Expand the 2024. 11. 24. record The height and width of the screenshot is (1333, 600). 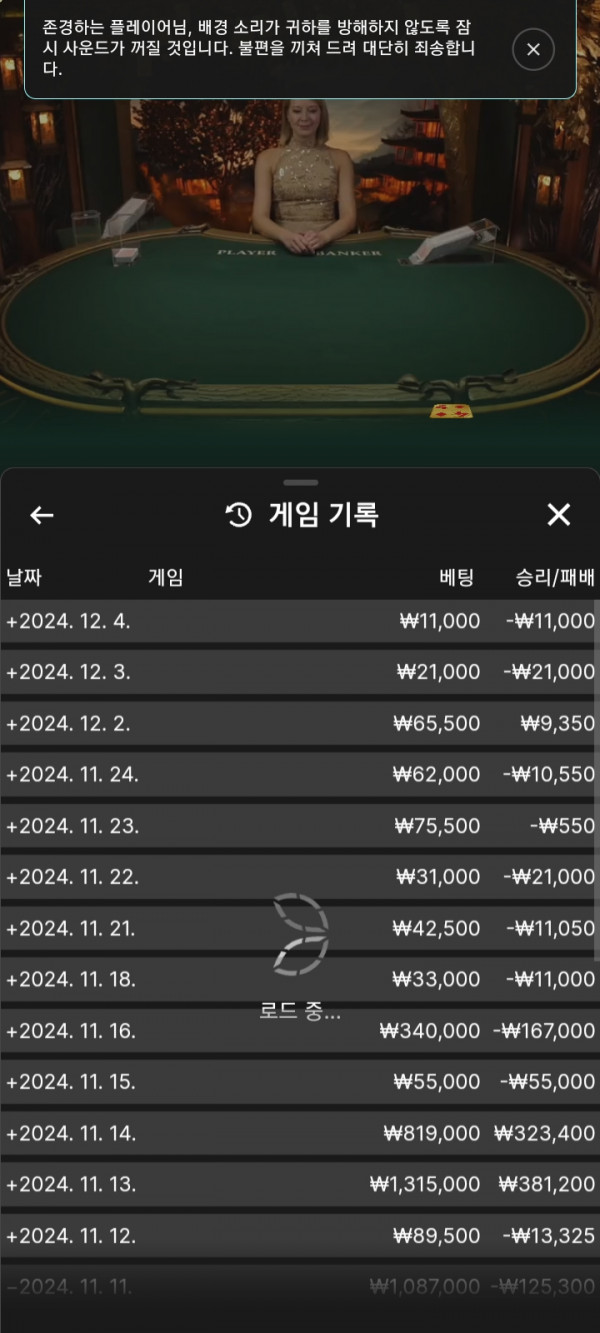coord(298,774)
